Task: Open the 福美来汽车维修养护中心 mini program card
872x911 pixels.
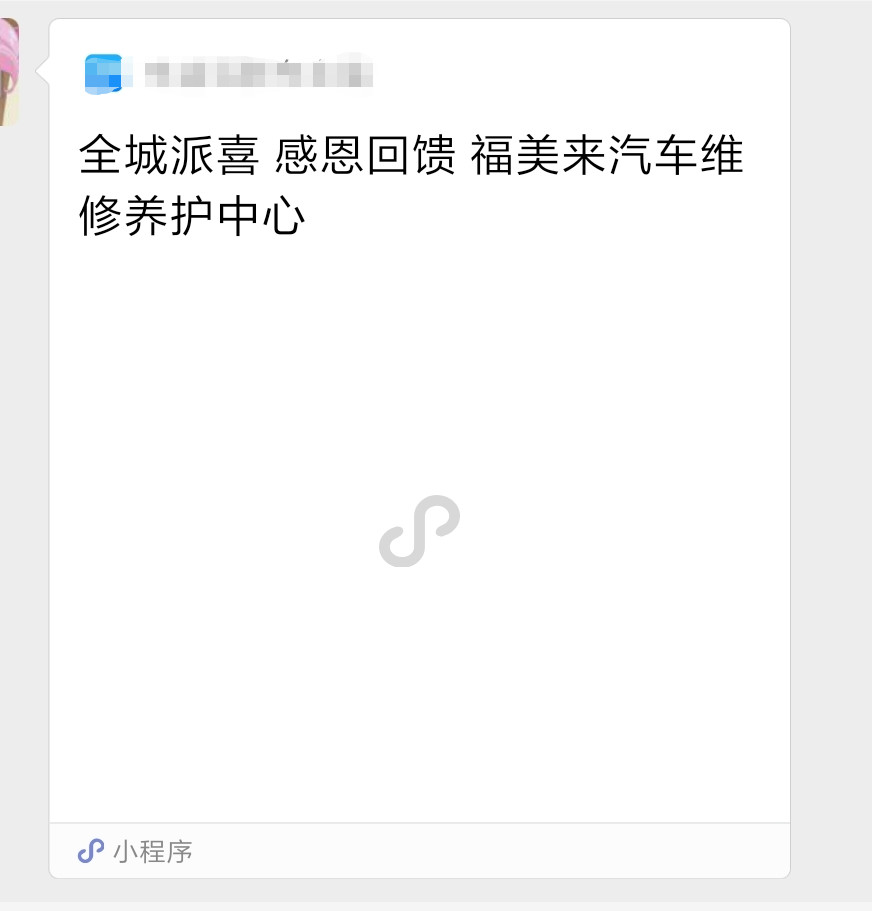Action: (419, 450)
